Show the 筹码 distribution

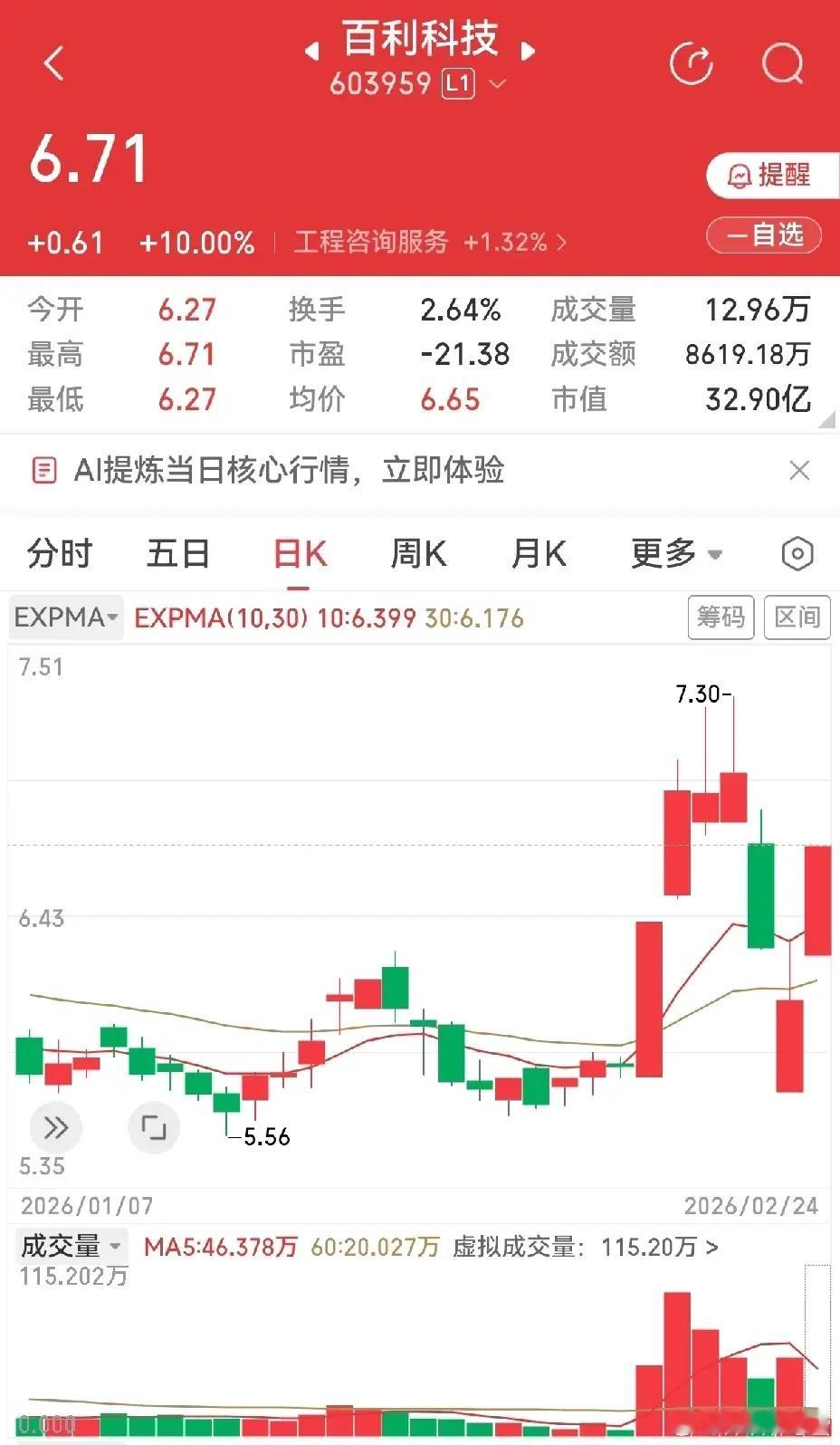[721, 617]
